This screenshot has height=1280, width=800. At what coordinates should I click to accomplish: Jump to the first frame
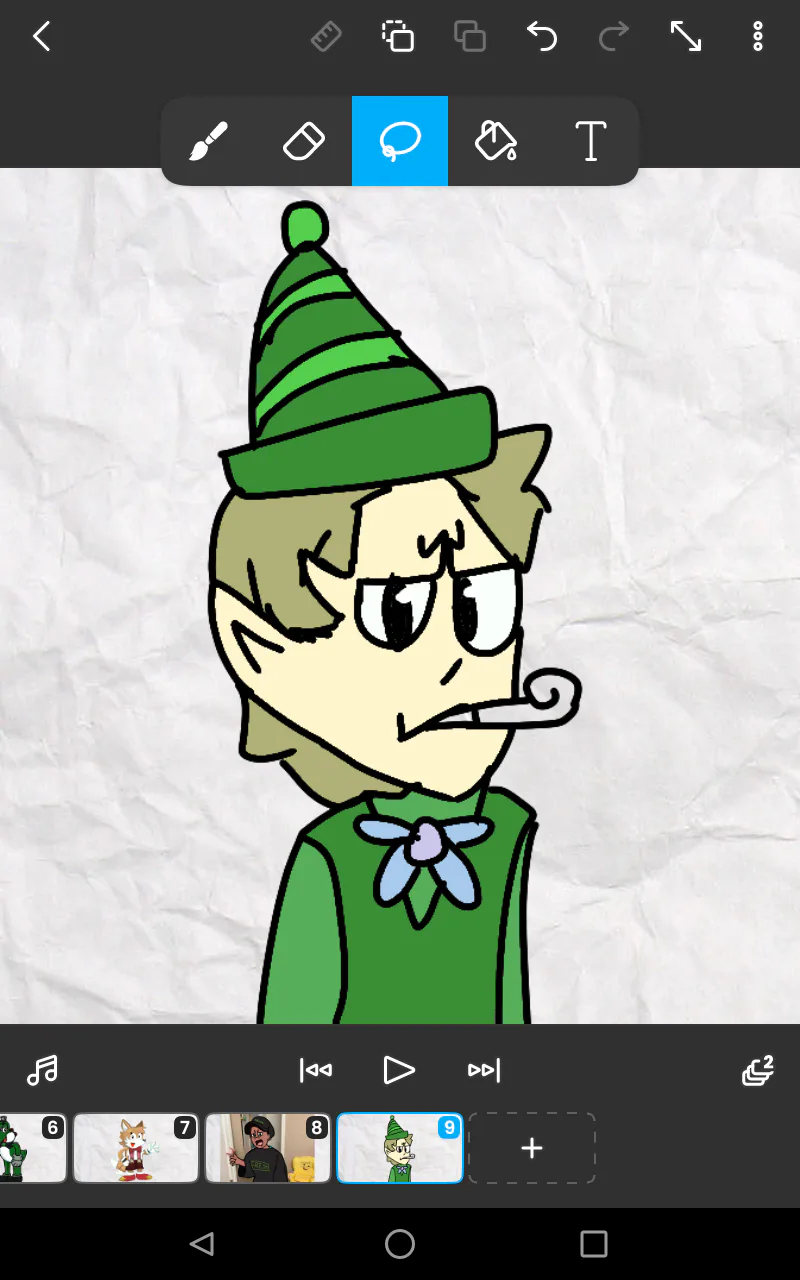pyautogui.click(x=316, y=1070)
